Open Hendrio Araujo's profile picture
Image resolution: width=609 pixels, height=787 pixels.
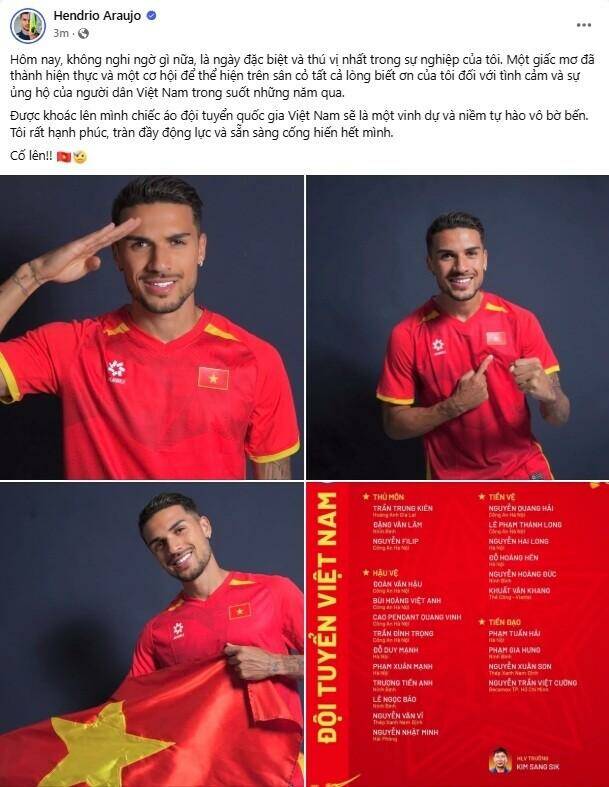click(27, 25)
